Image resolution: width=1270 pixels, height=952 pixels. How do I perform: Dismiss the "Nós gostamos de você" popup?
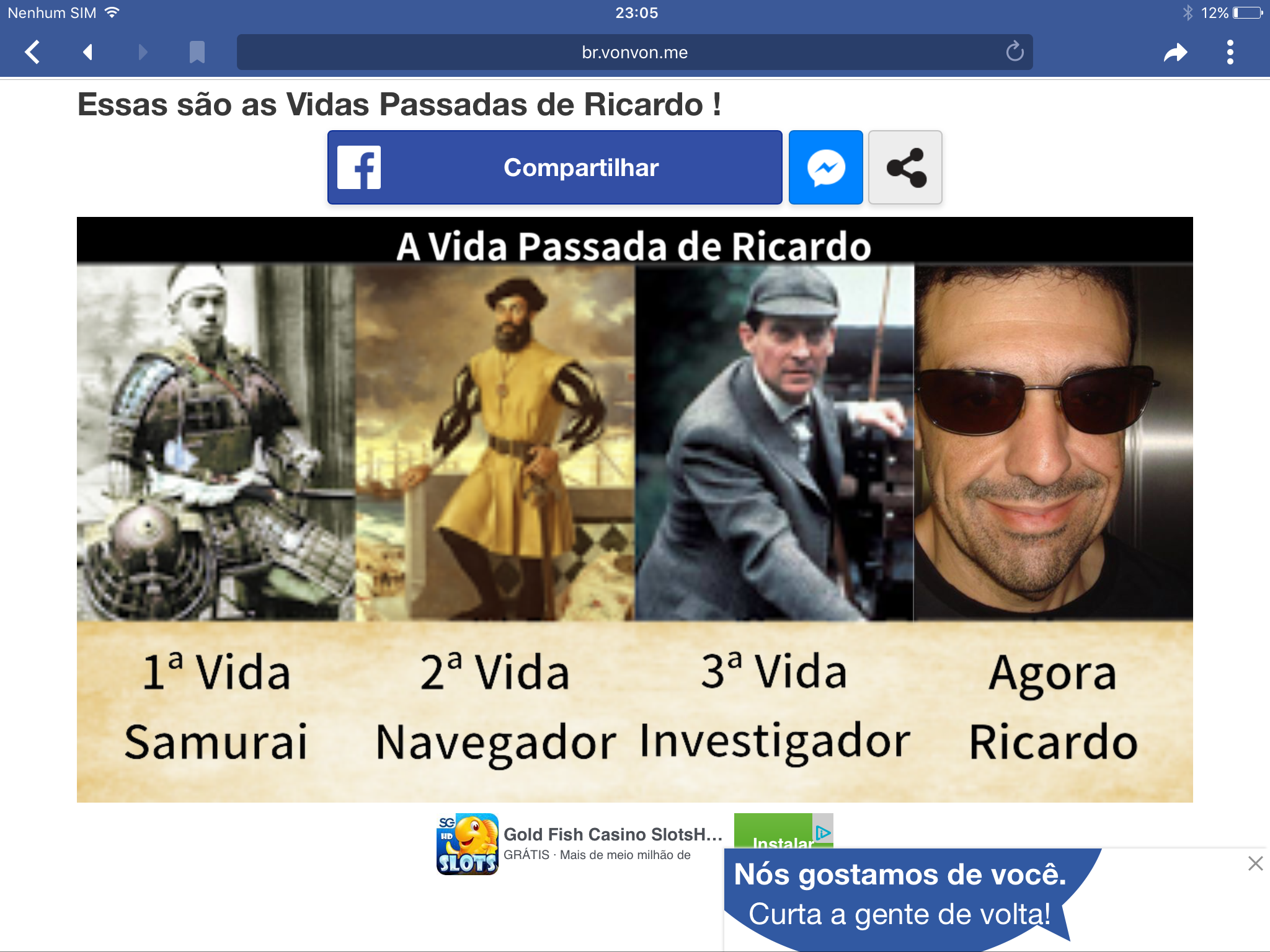(x=1255, y=863)
